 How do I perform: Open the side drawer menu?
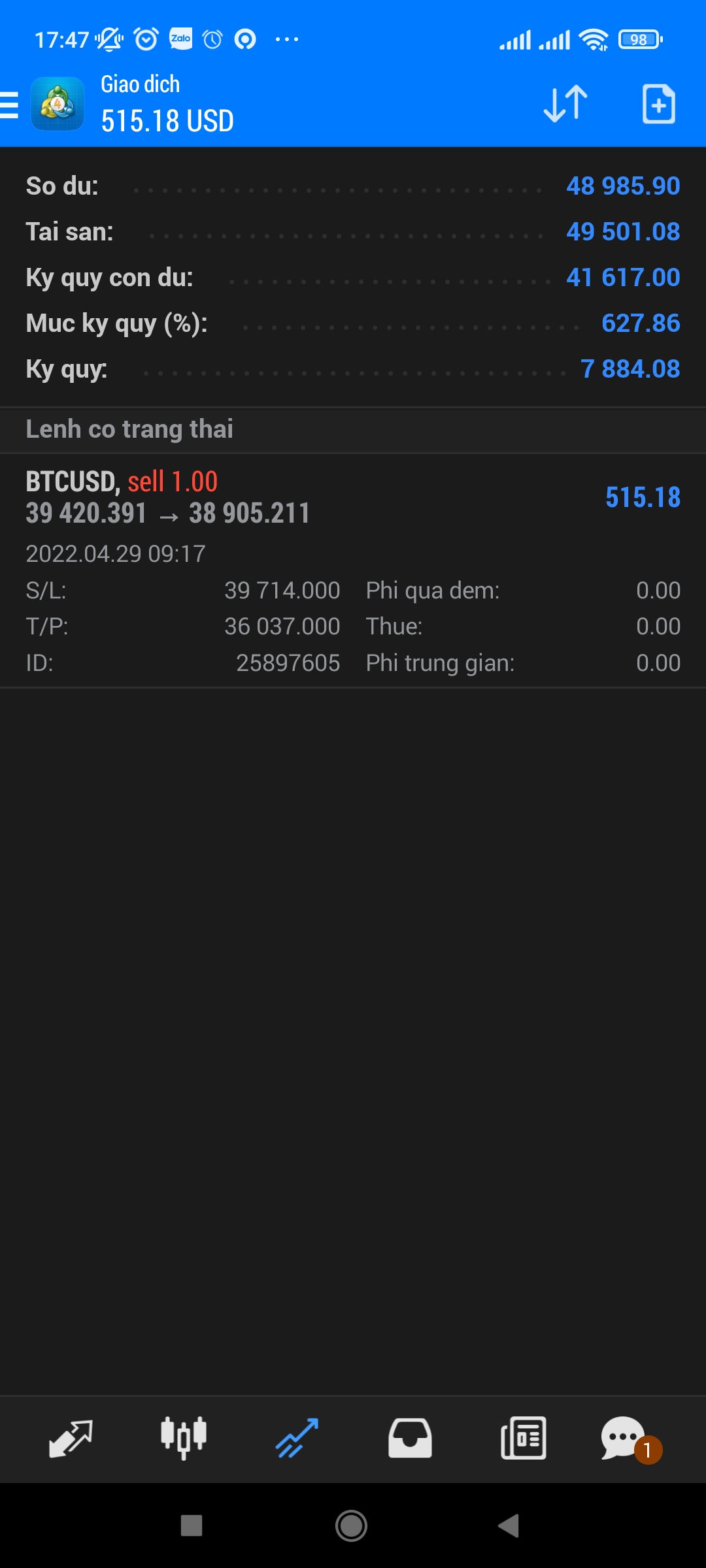click(10, 105)
